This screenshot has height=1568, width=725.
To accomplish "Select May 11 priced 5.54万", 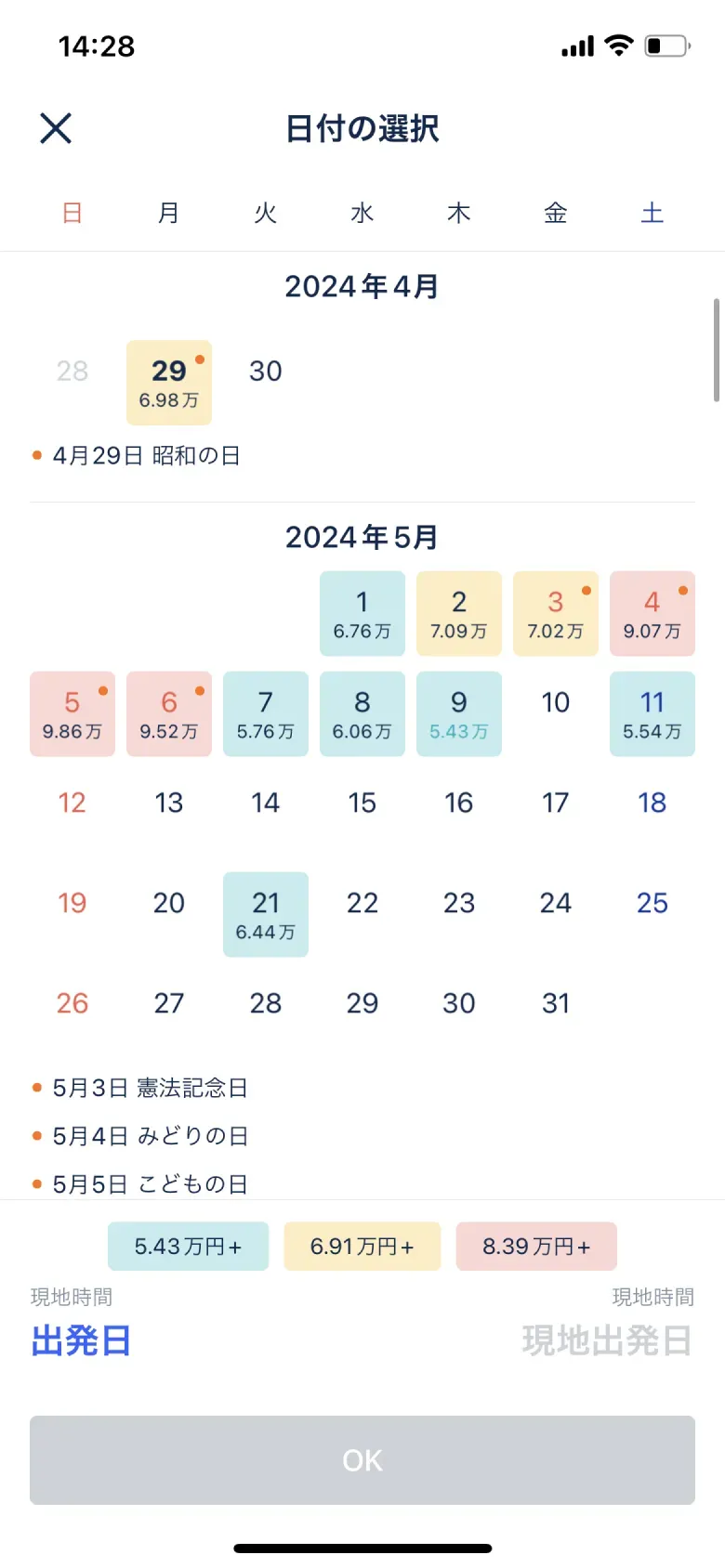I will [652, 714].
